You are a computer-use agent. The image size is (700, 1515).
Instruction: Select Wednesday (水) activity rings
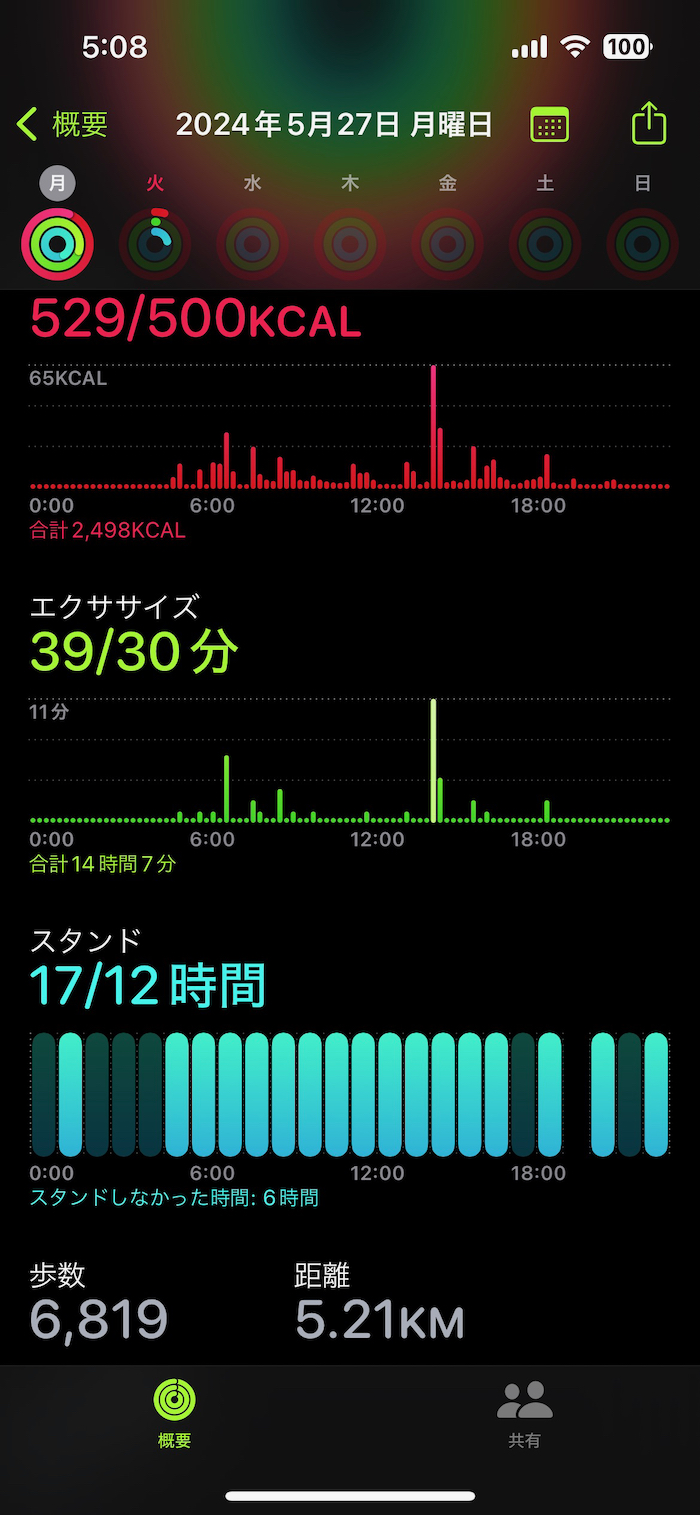tap(253, 242)
